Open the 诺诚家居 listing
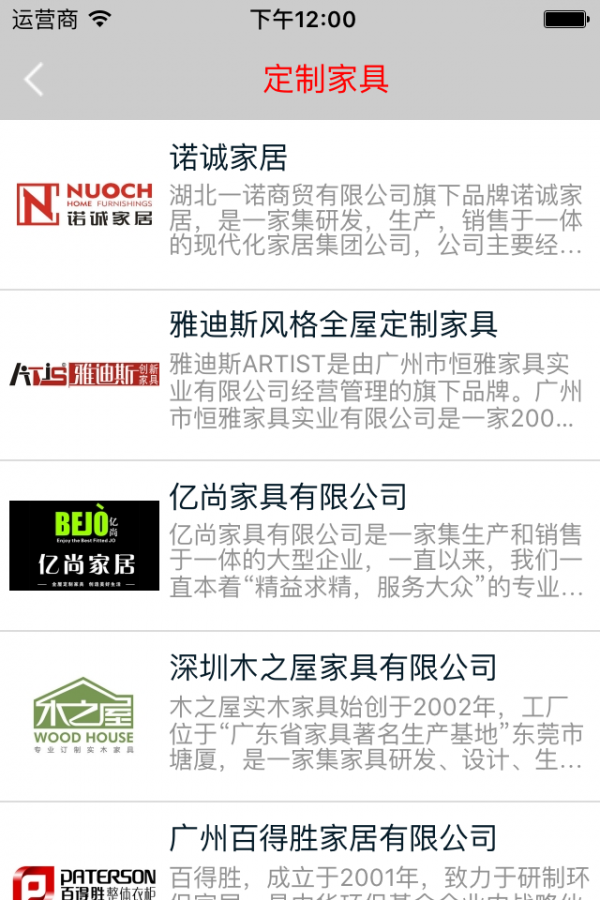 pos(300,205)
